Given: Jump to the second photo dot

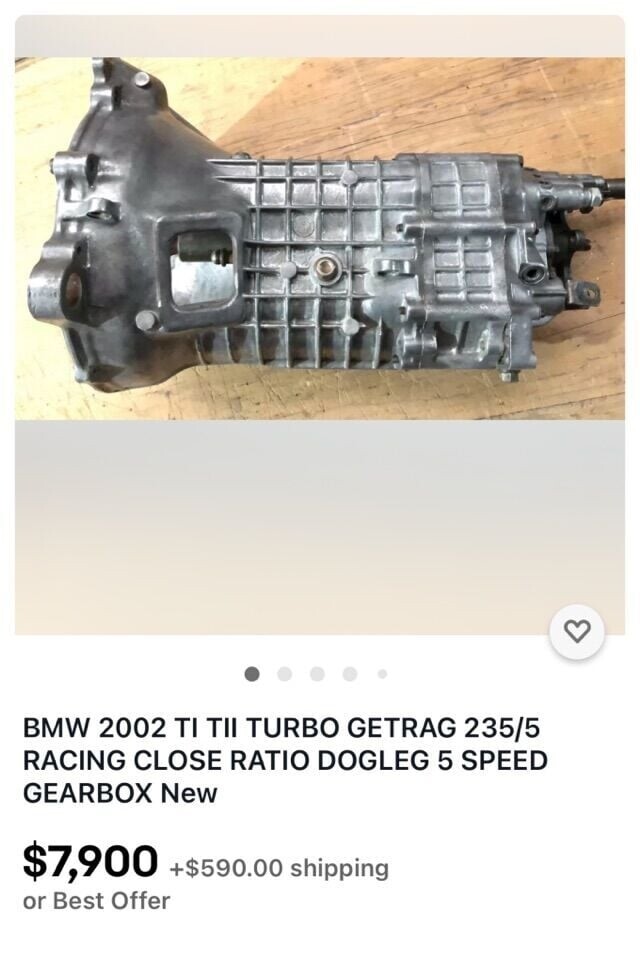Looking at the screenshot, I should click(x=285, y=674).
